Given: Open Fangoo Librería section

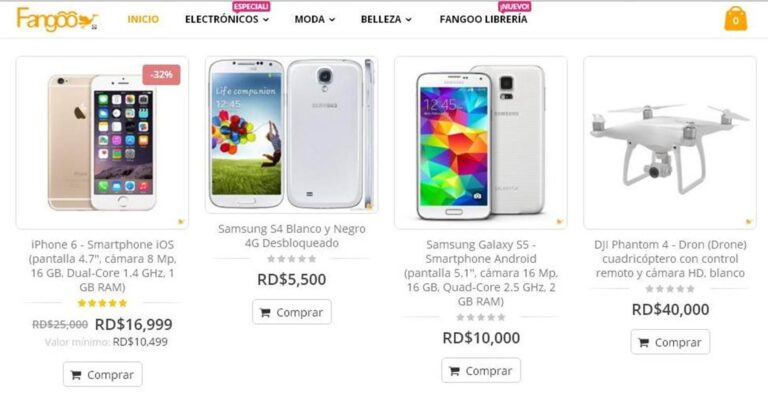Looking at the screenshot, I should [x=483, y=19].
